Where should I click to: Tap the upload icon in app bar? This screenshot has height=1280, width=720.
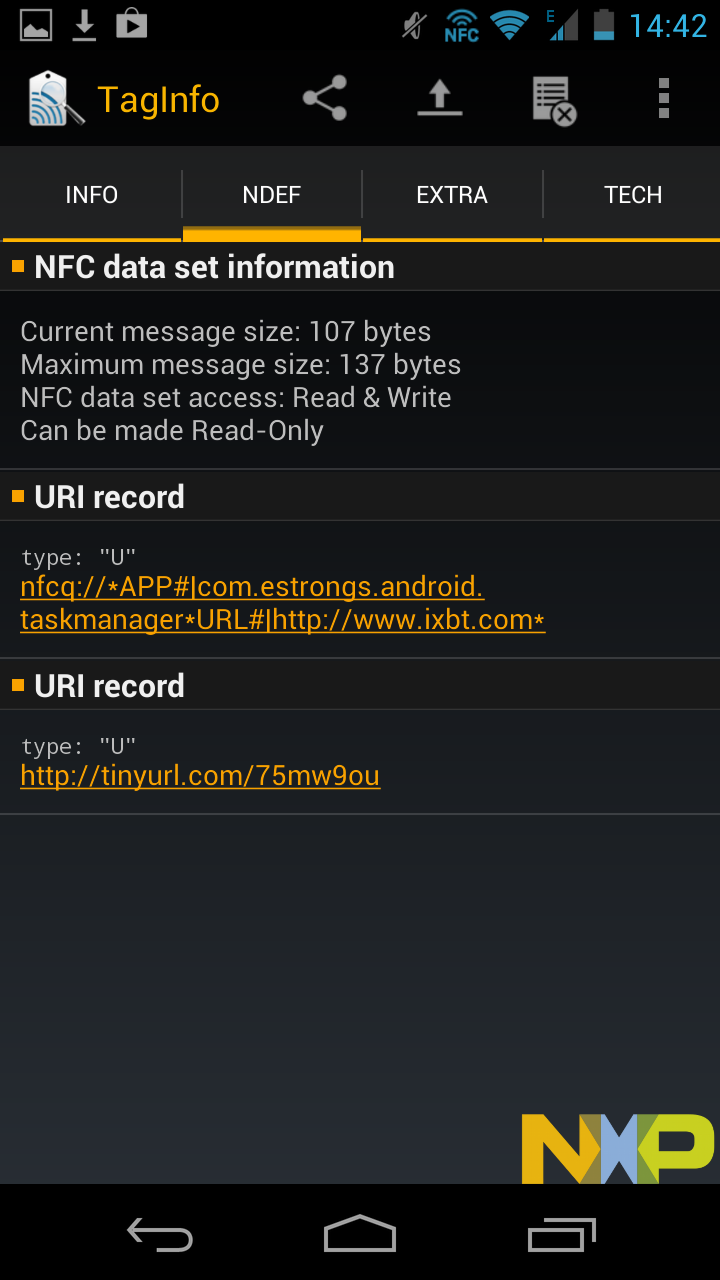click(439, 99)
